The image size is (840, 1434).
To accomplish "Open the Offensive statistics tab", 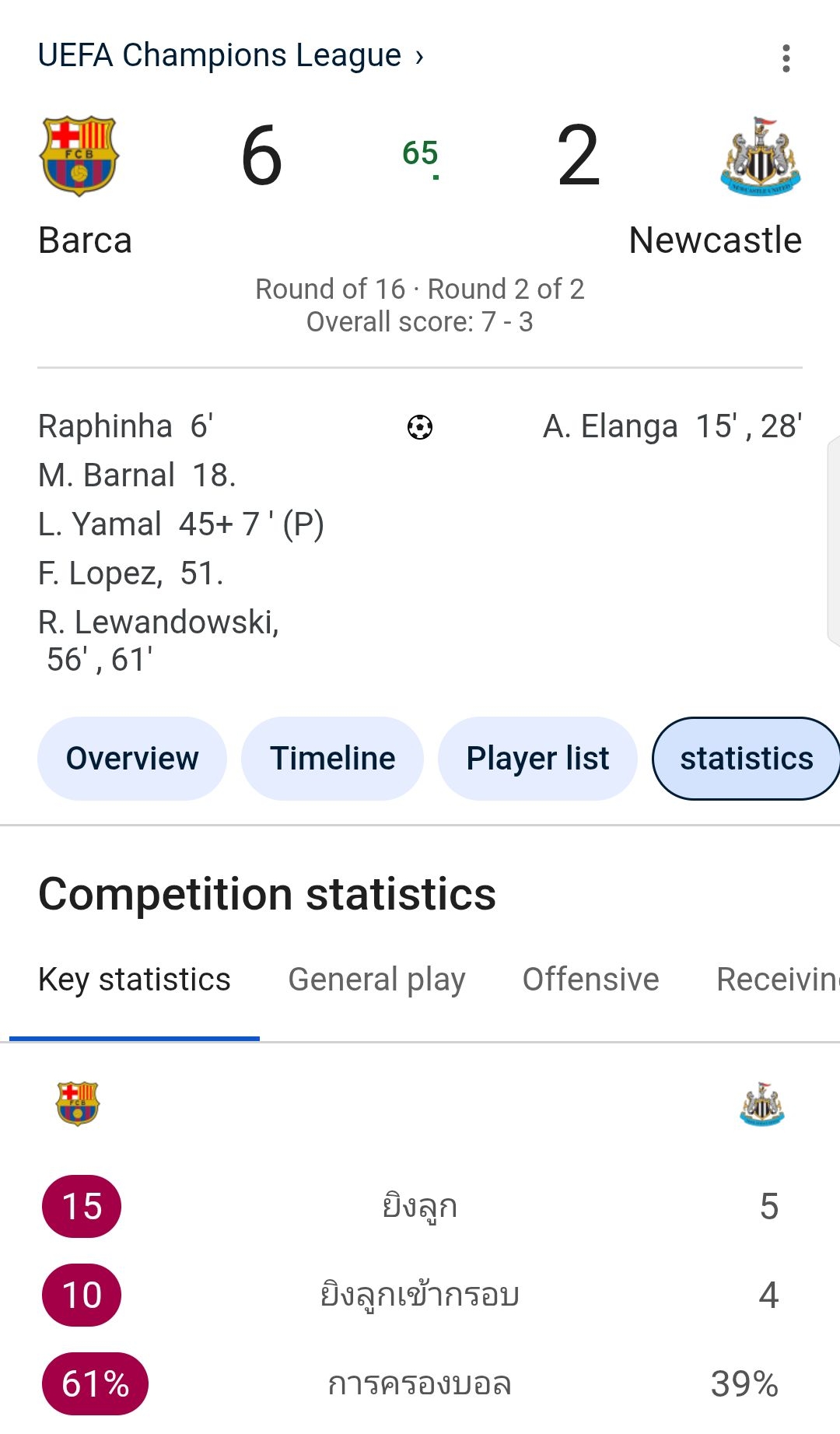I will point(590,980).
